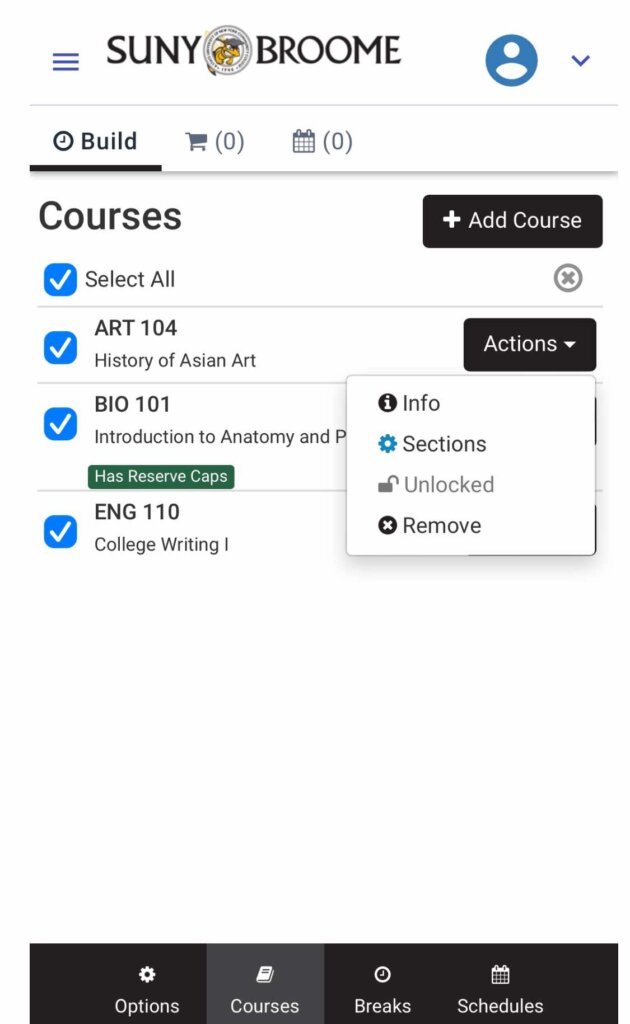630x1024 pixels.
Task: Toggle the Unlocked option in the menu
Action: click(x=435, y=485)
